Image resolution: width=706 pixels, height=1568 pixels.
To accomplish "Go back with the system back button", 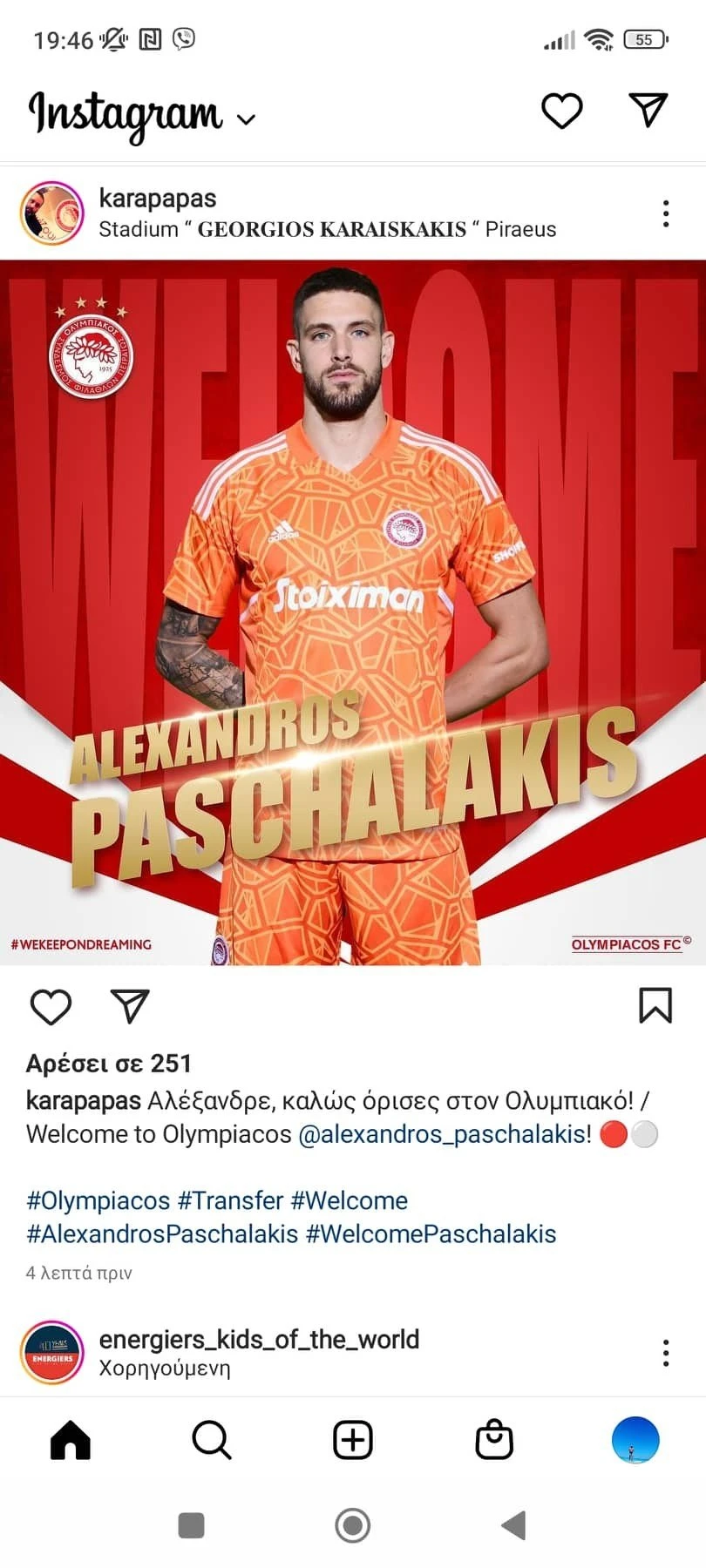I will coord(514,1525).
